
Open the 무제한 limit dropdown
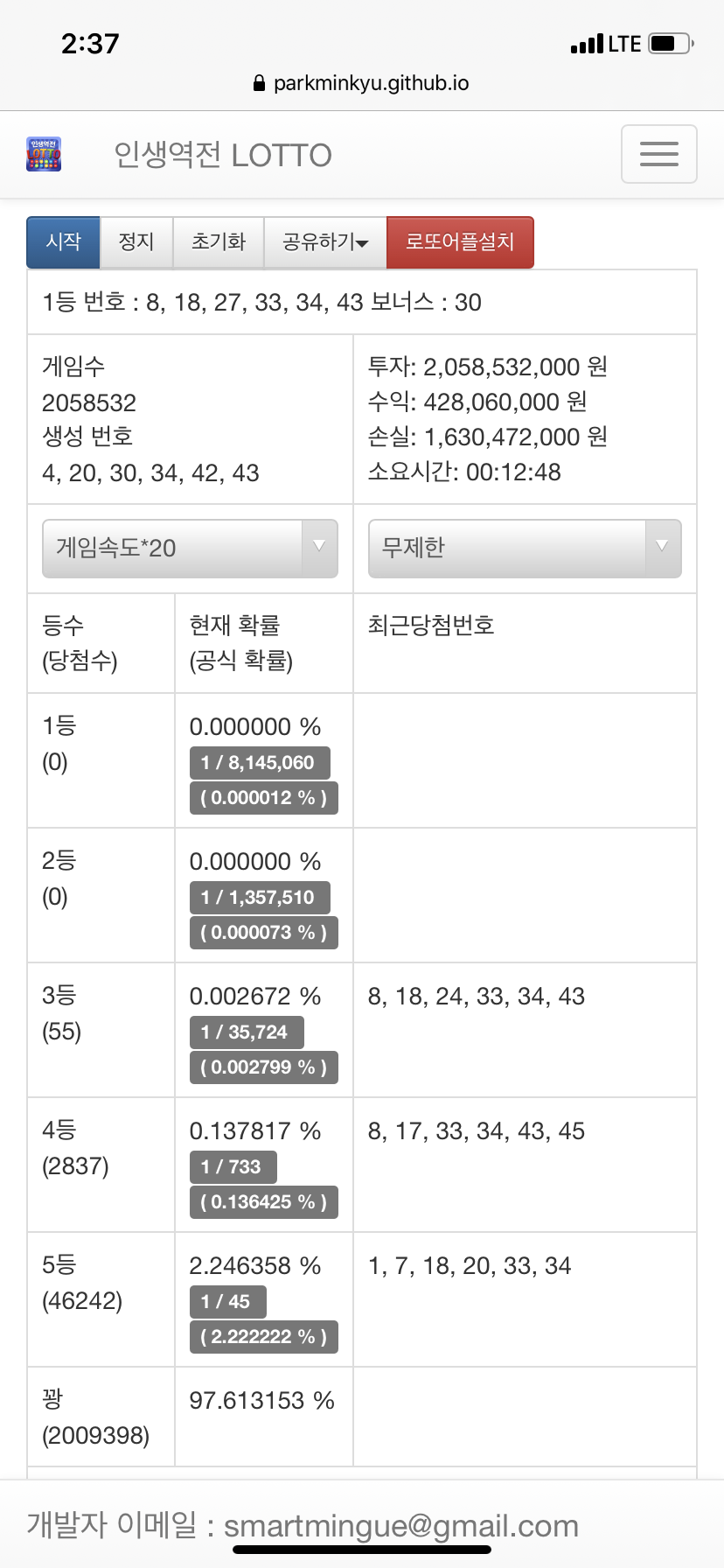point(525,549)
